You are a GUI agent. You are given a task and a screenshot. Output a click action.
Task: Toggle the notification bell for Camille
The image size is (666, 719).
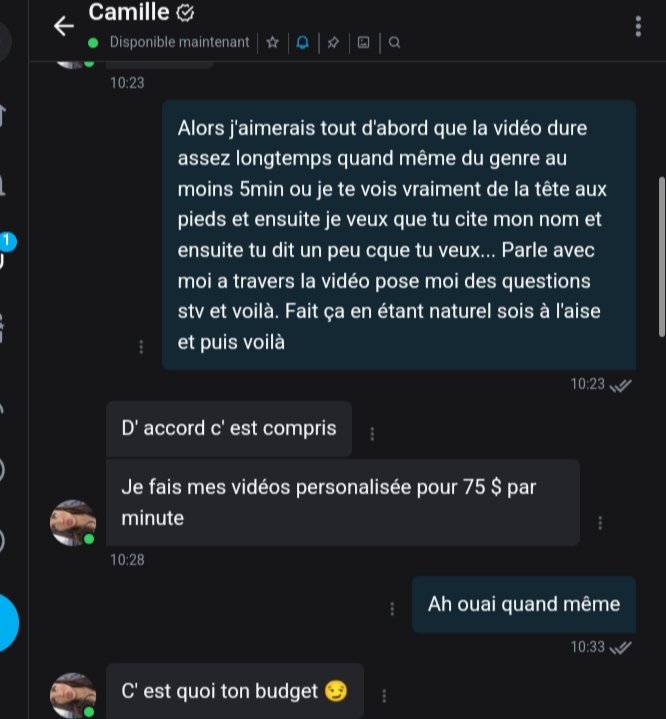coord(302,42)
